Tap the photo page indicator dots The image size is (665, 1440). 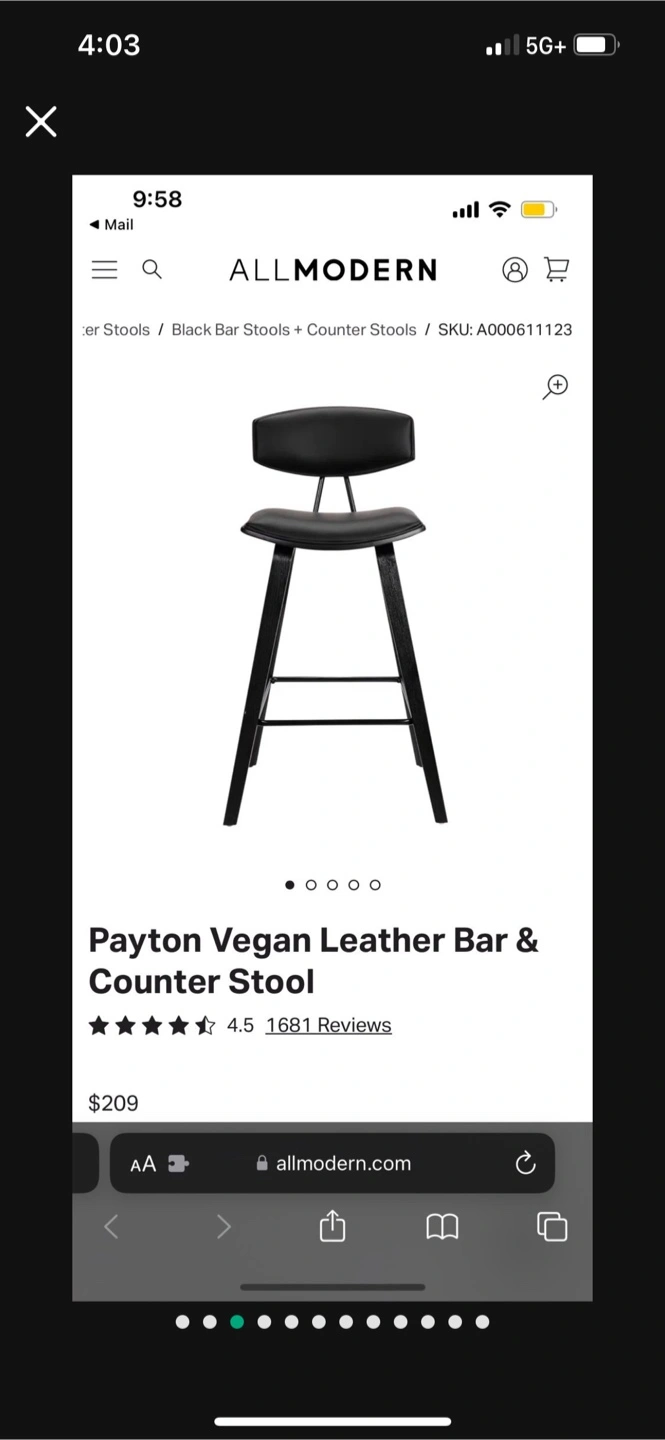click(x=332, y=1322)
